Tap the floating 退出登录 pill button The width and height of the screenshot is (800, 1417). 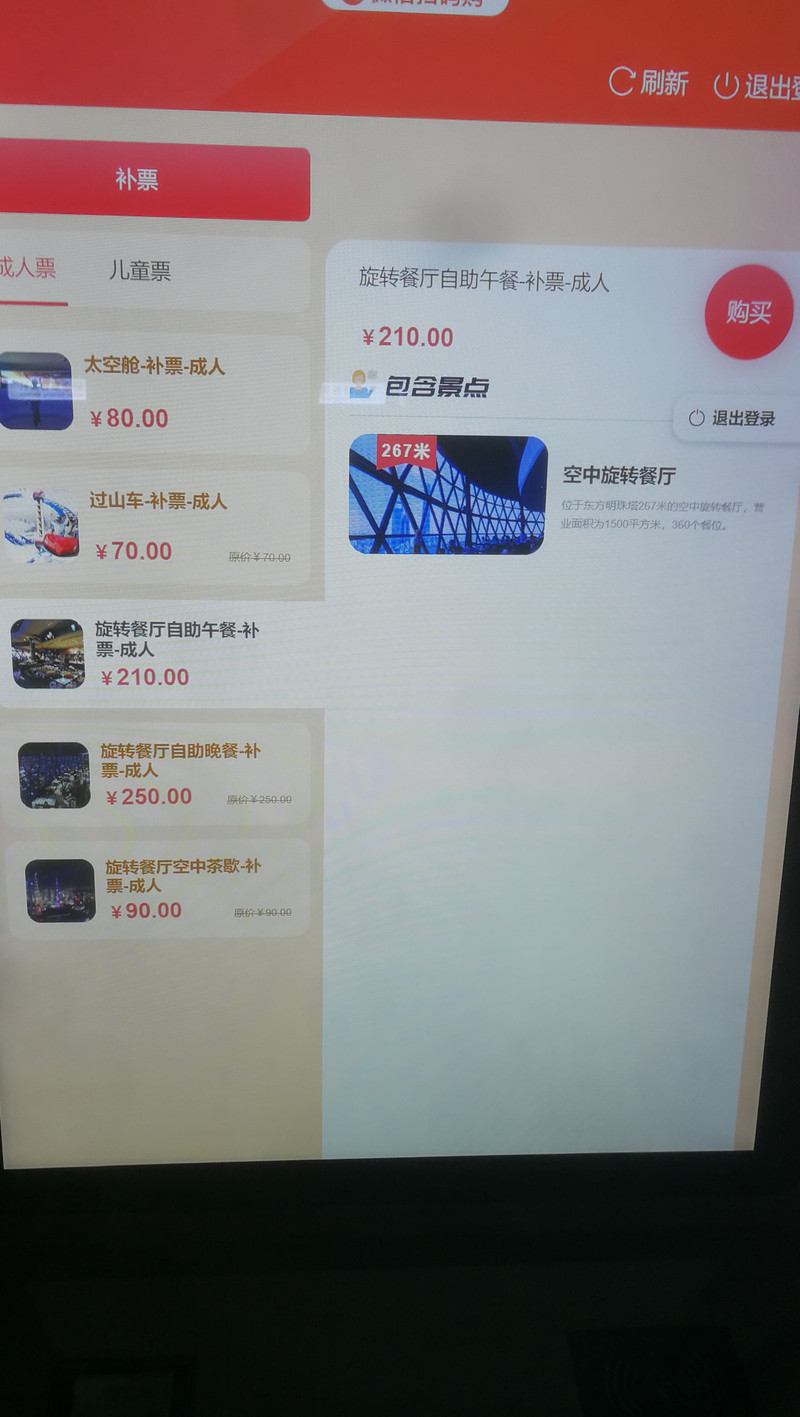735,419
